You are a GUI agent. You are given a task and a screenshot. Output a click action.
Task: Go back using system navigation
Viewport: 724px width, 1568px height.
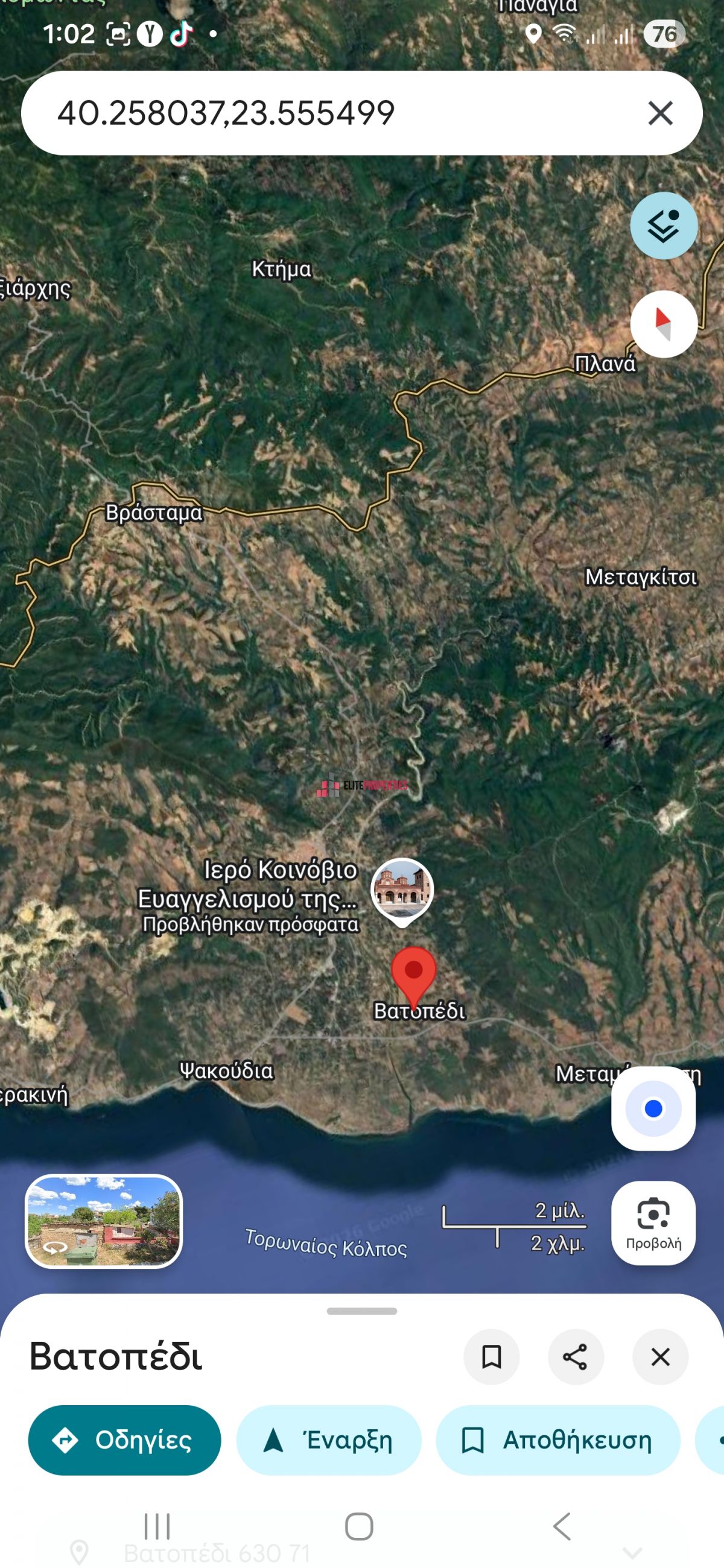[562, 1526]
